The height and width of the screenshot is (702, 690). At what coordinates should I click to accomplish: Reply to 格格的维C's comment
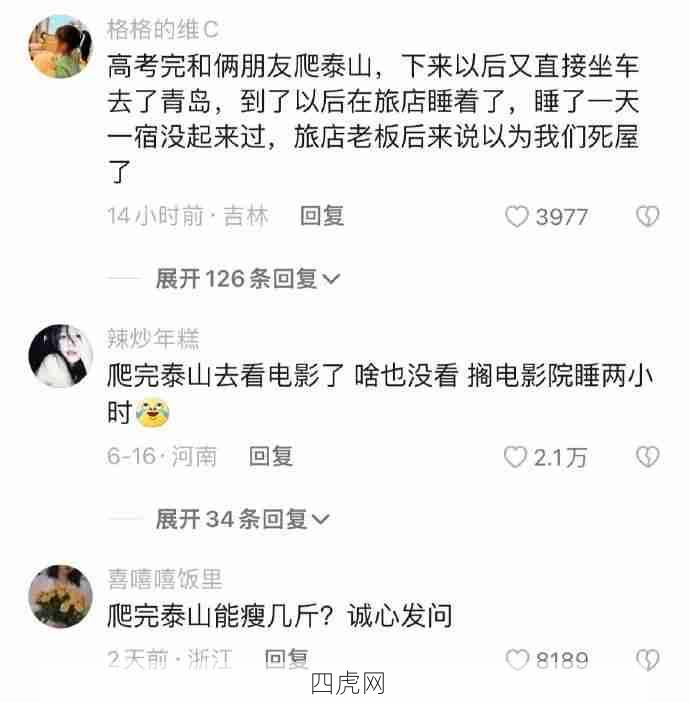322,216
